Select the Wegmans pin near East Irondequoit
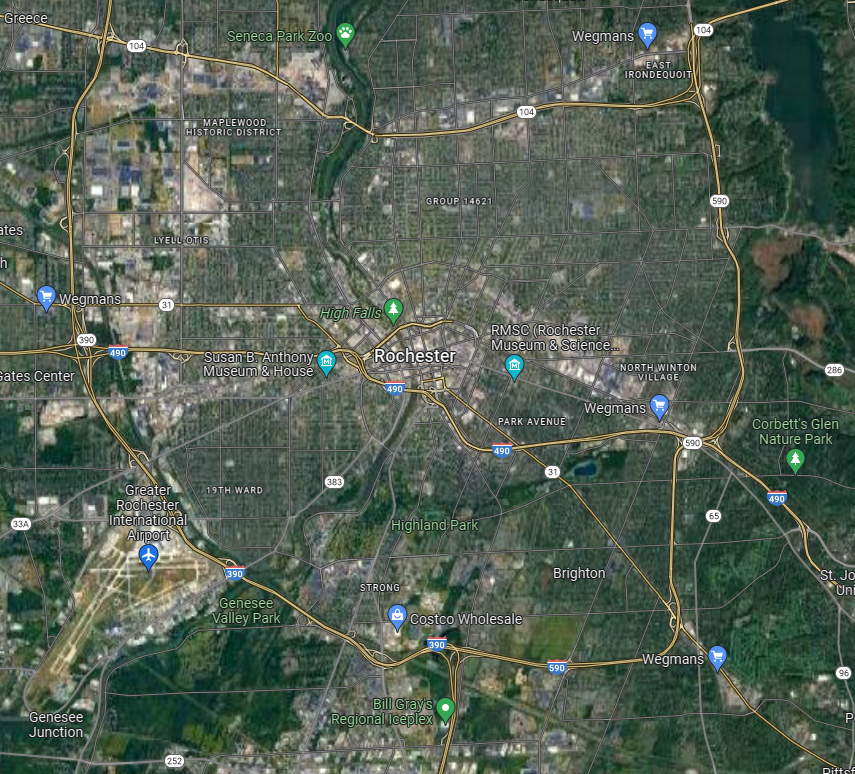 tap(647, 34)
